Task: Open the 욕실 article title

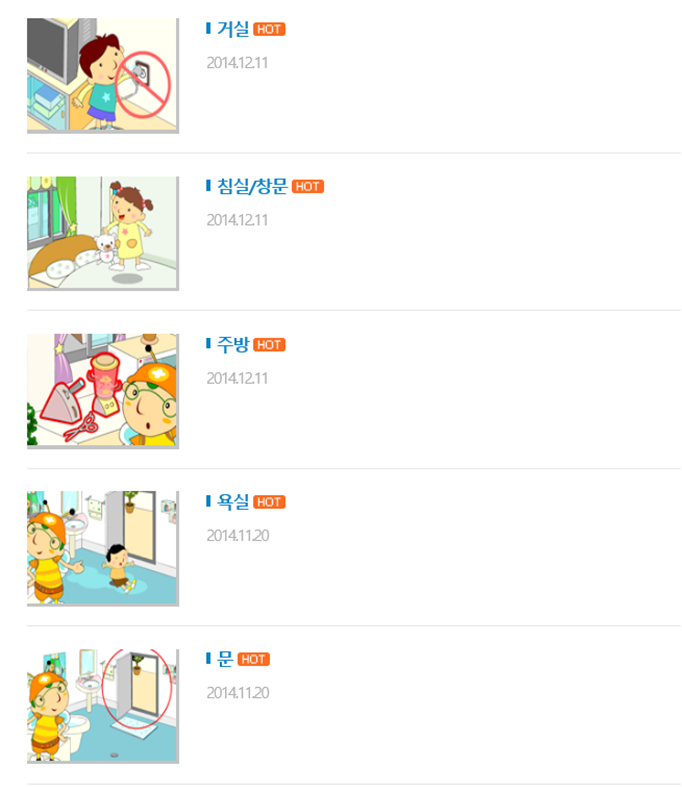Action: [x=233, y=501]
